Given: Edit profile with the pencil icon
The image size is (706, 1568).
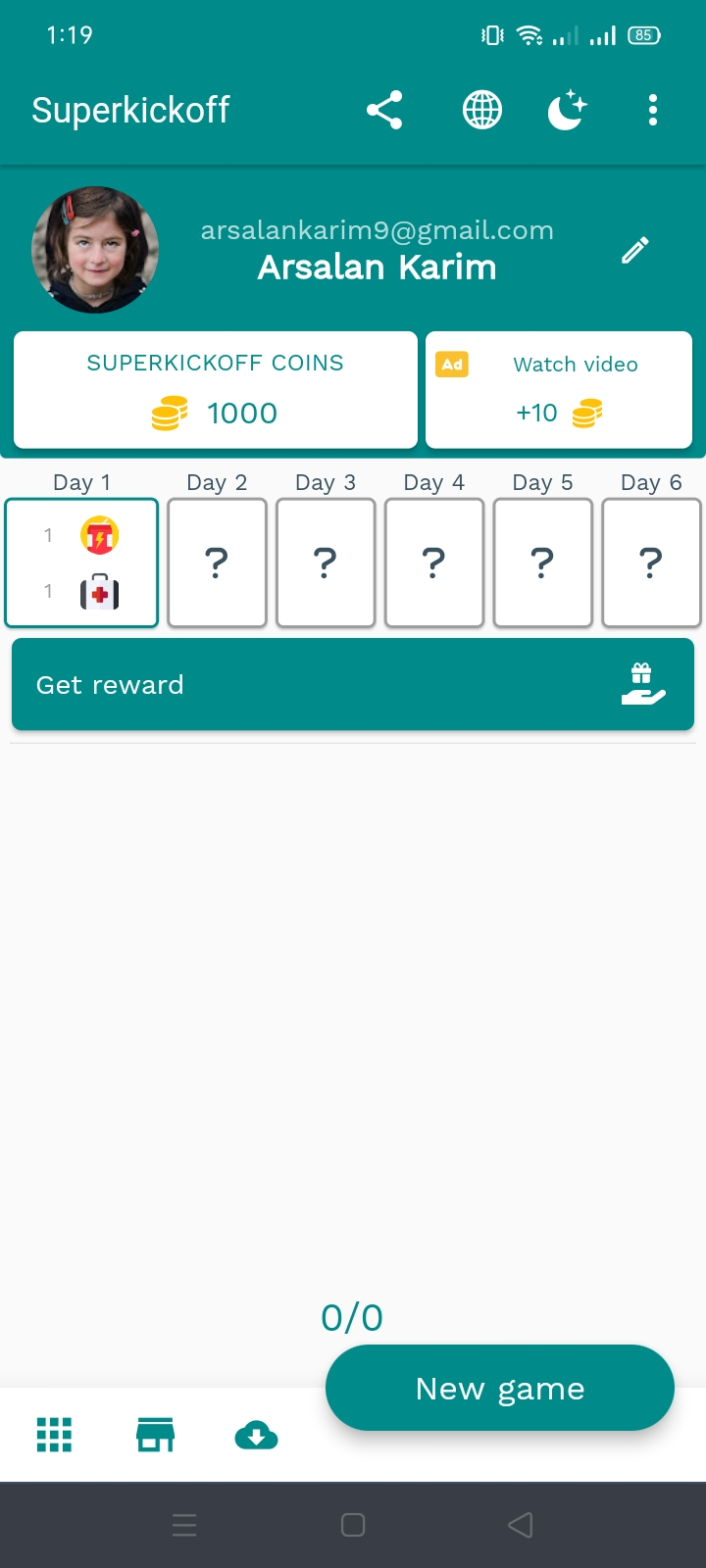Looking at the screenshot, I should (634, 251).
